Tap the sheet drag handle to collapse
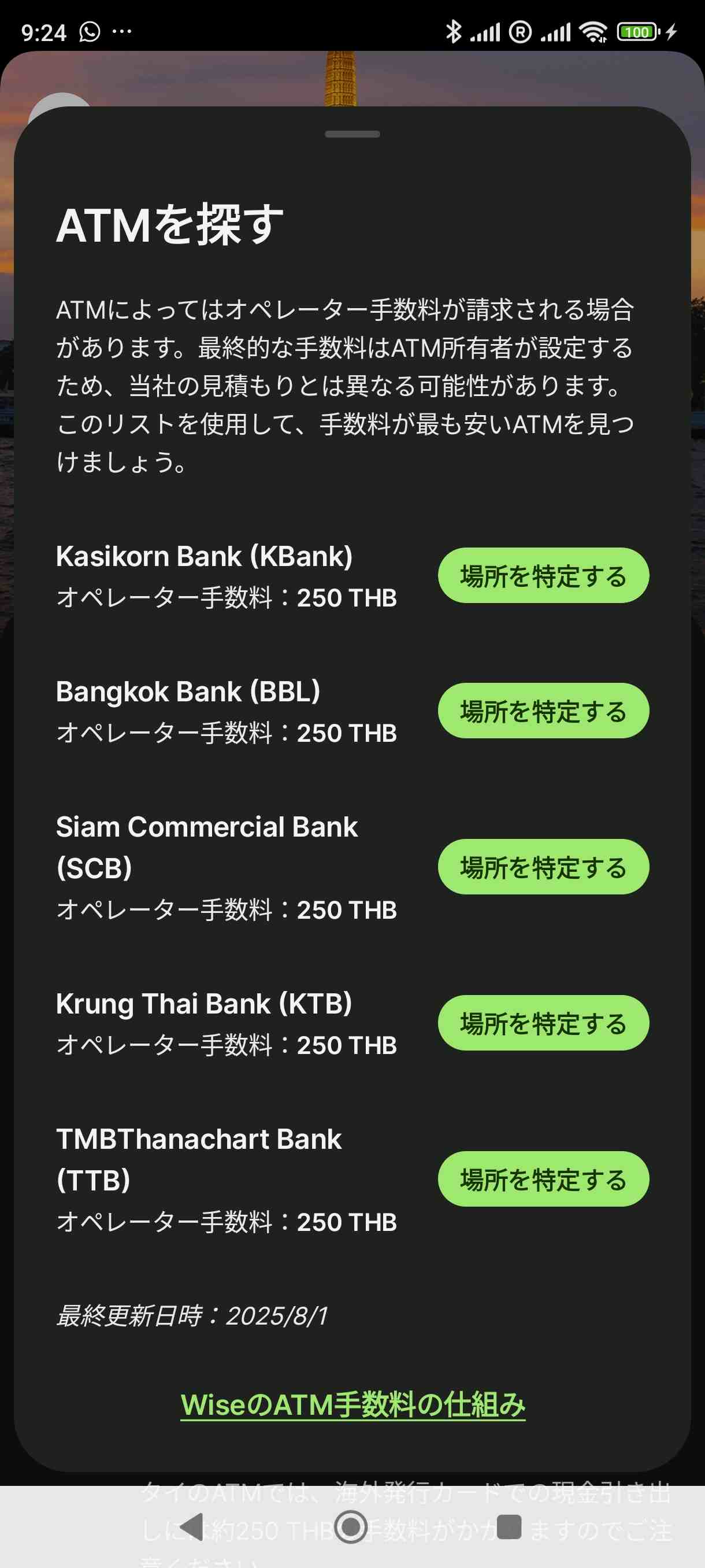The image size is (705, 1568). coord(351,135)
